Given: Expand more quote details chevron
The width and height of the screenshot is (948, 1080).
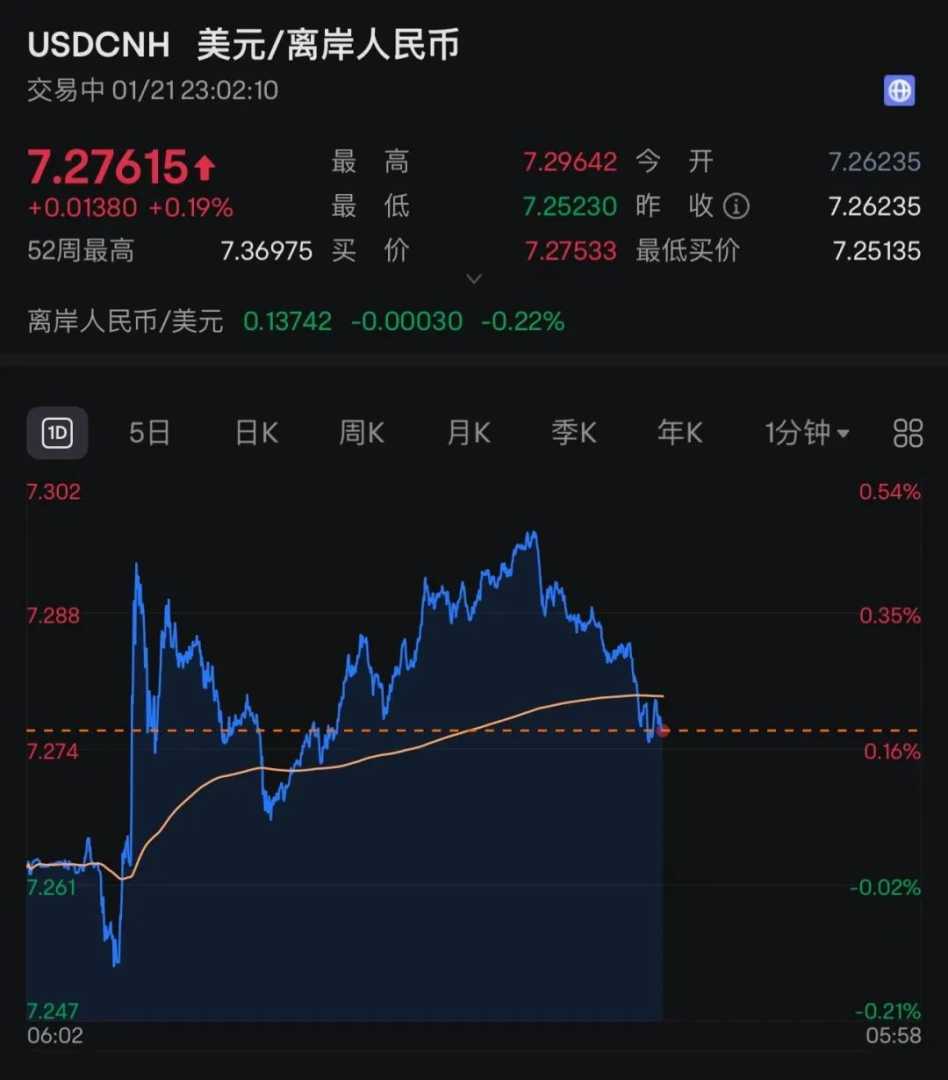Looking at the screenshot, I should point(475,278).
